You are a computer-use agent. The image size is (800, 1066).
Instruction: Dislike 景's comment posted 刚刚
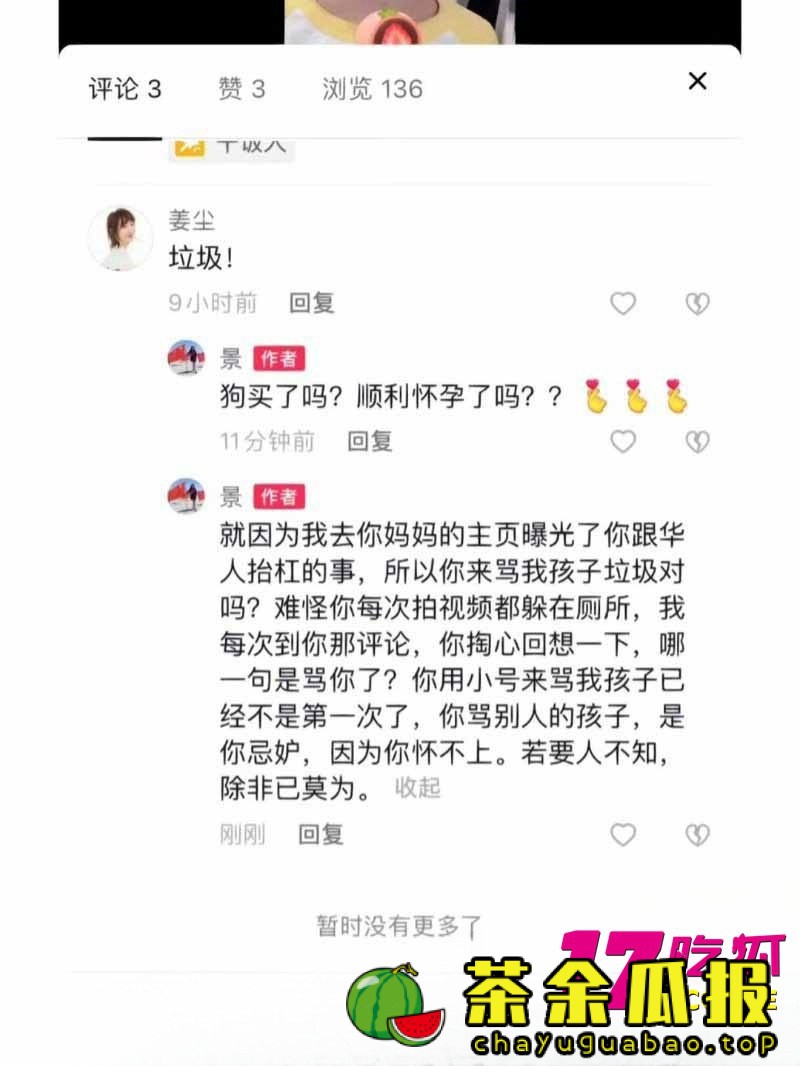[x=697, y=835]
